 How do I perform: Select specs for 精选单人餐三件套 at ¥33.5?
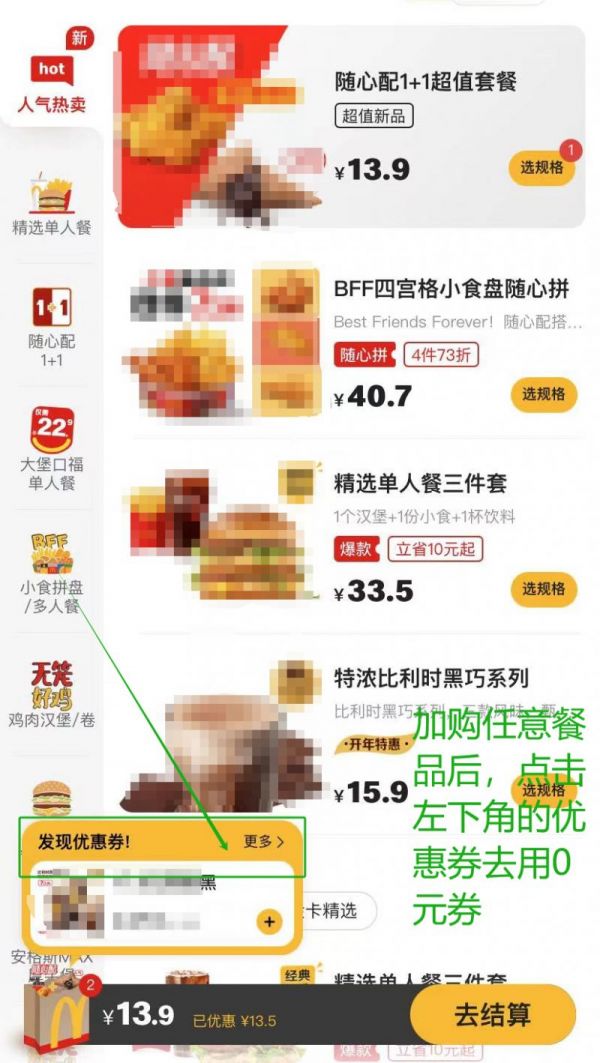(x=543, y=589)
